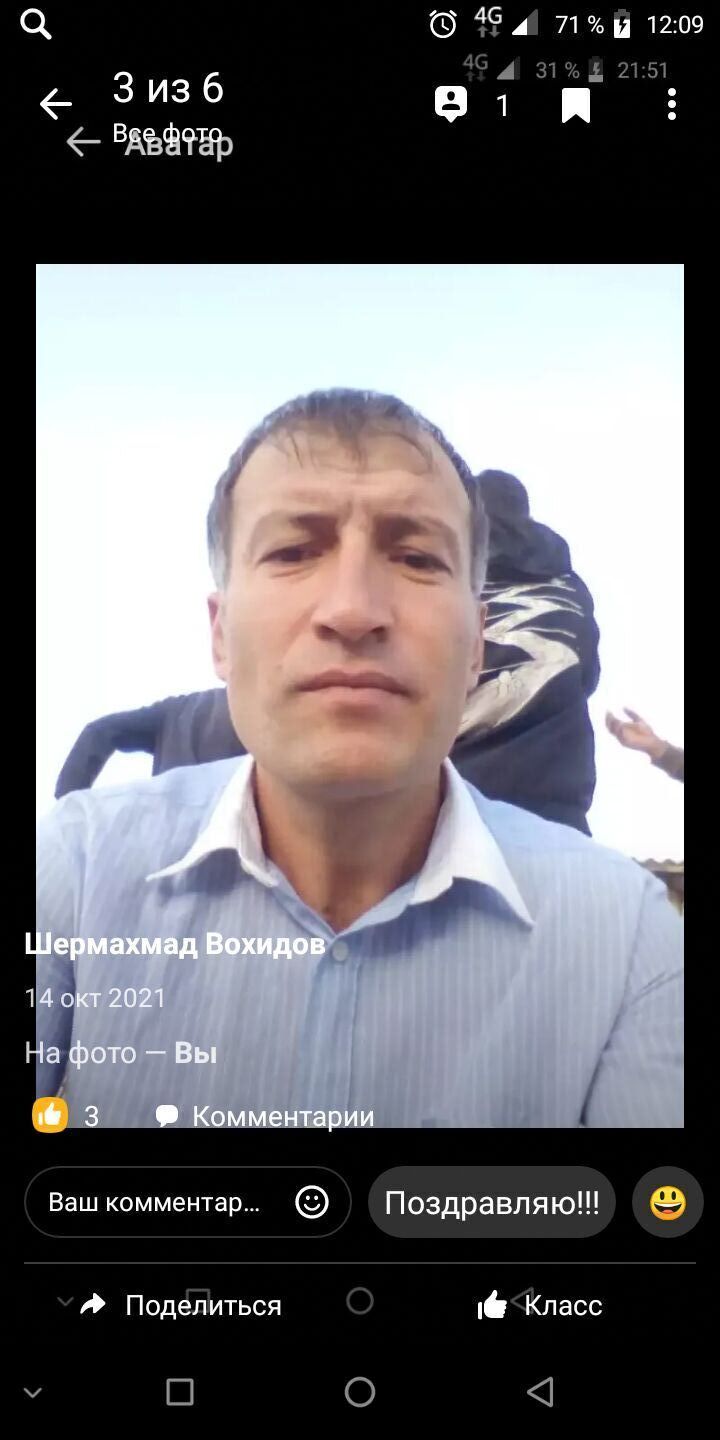Bookmark this photo
The width and height of the screenshot is (720, 1440).
tap(576, 104)
